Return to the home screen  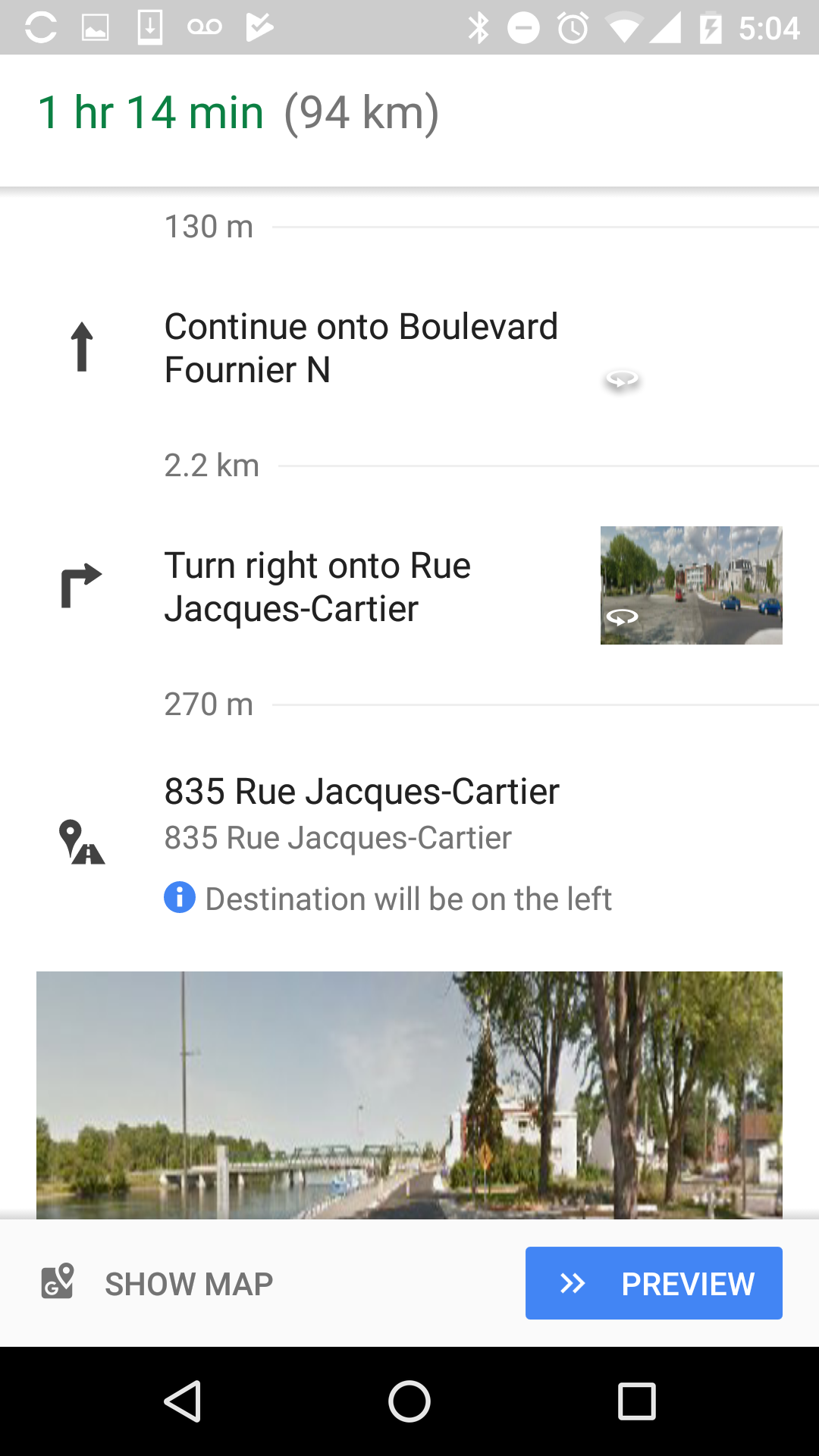[409, 1401]
